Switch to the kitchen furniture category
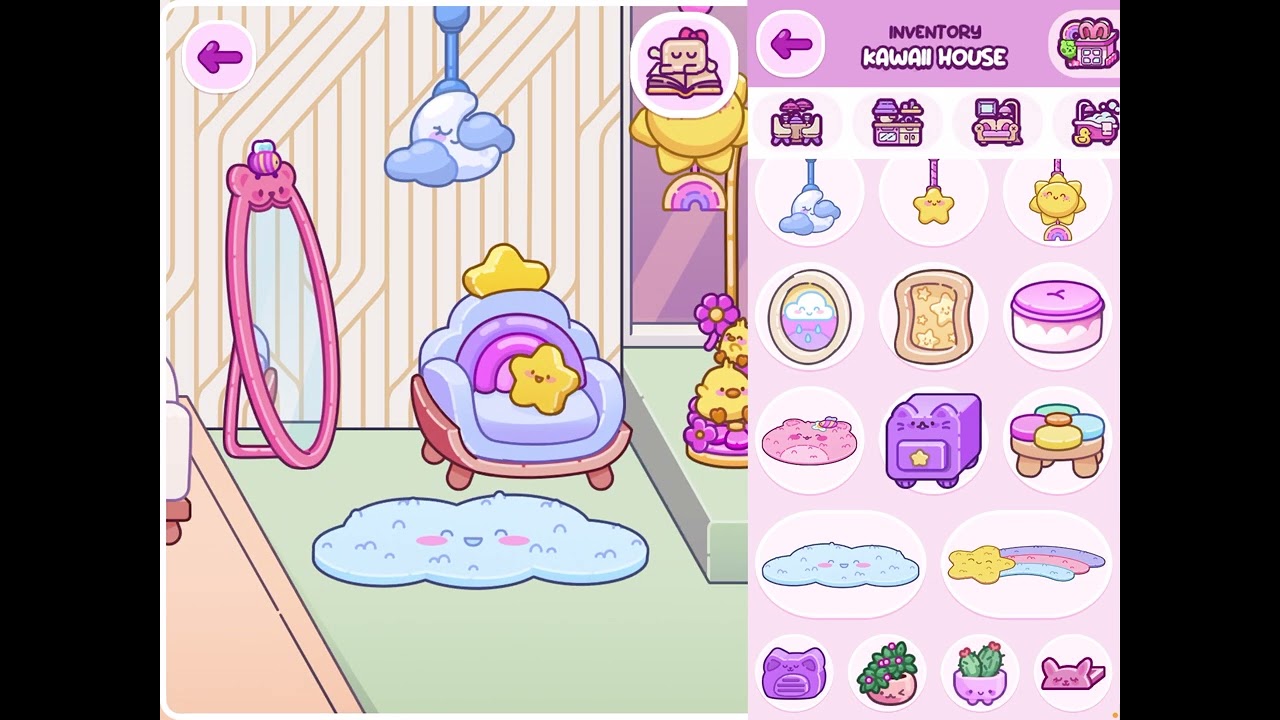The height and width of the screenshot is (720, 1280). pos(897,123)
